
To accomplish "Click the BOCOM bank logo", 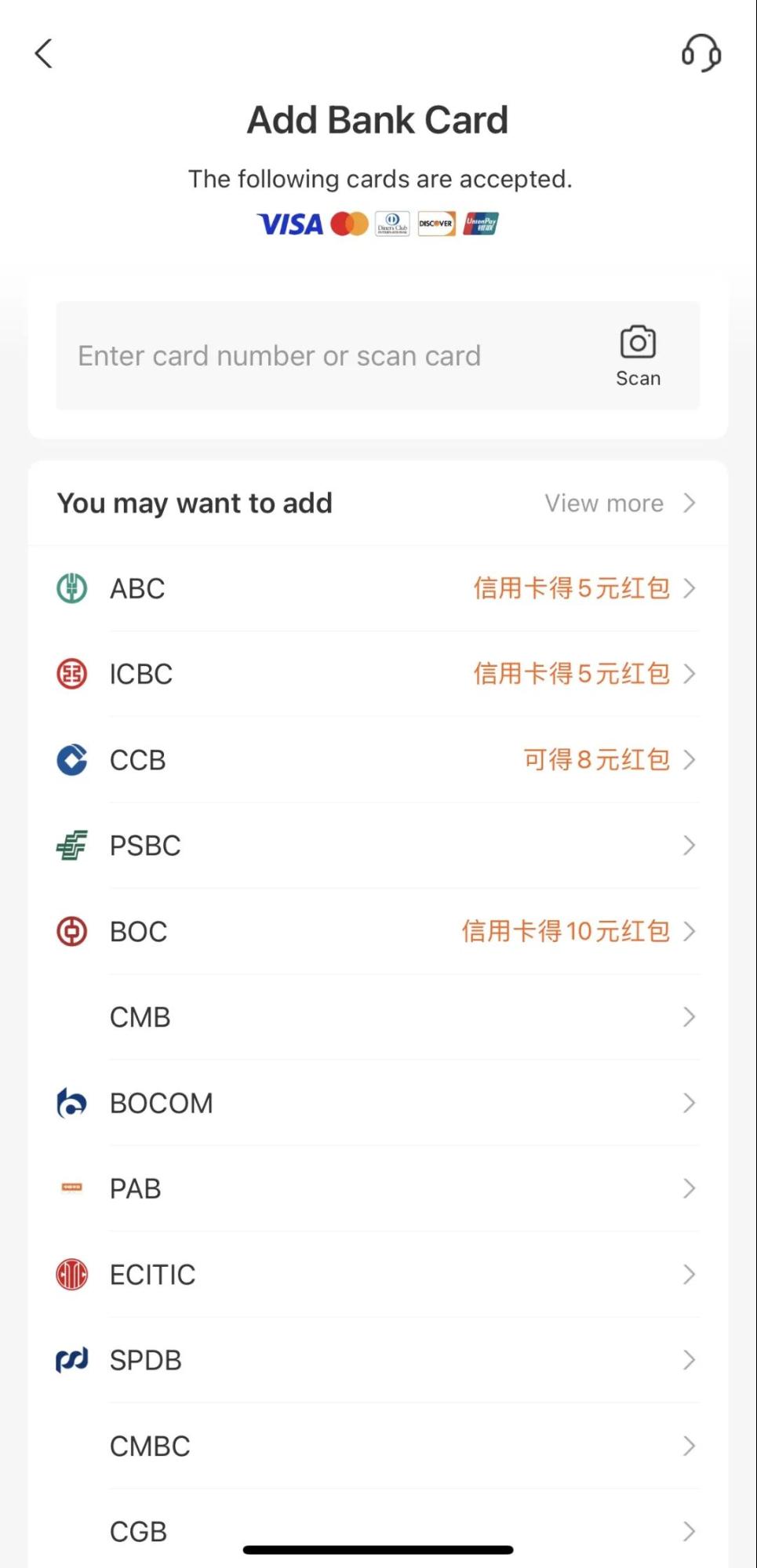I will coord(71,1102).
